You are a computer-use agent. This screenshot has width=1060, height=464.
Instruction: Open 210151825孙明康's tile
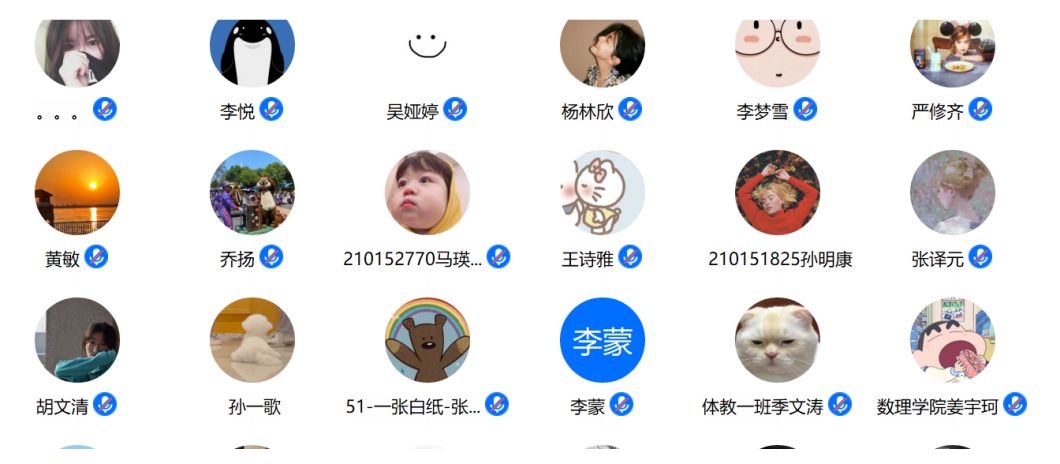click(777, 193)
